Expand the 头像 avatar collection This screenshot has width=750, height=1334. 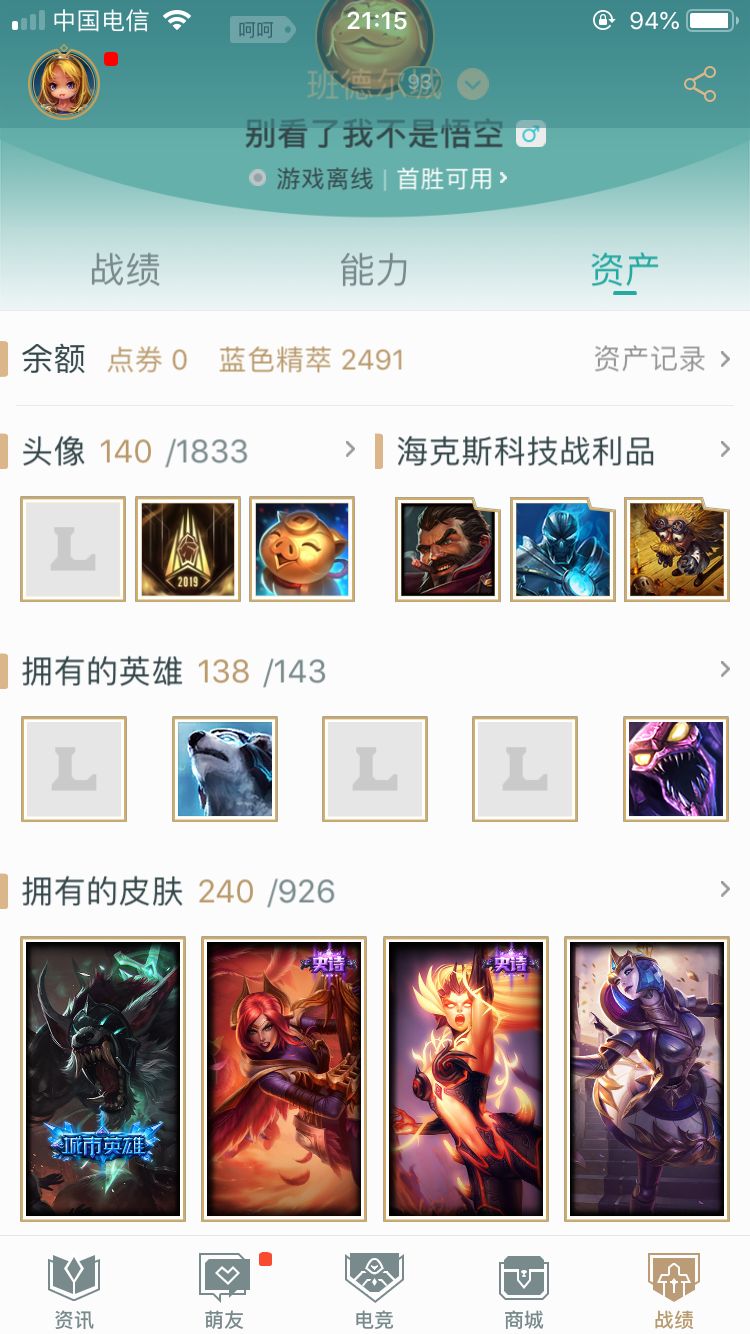349,450
